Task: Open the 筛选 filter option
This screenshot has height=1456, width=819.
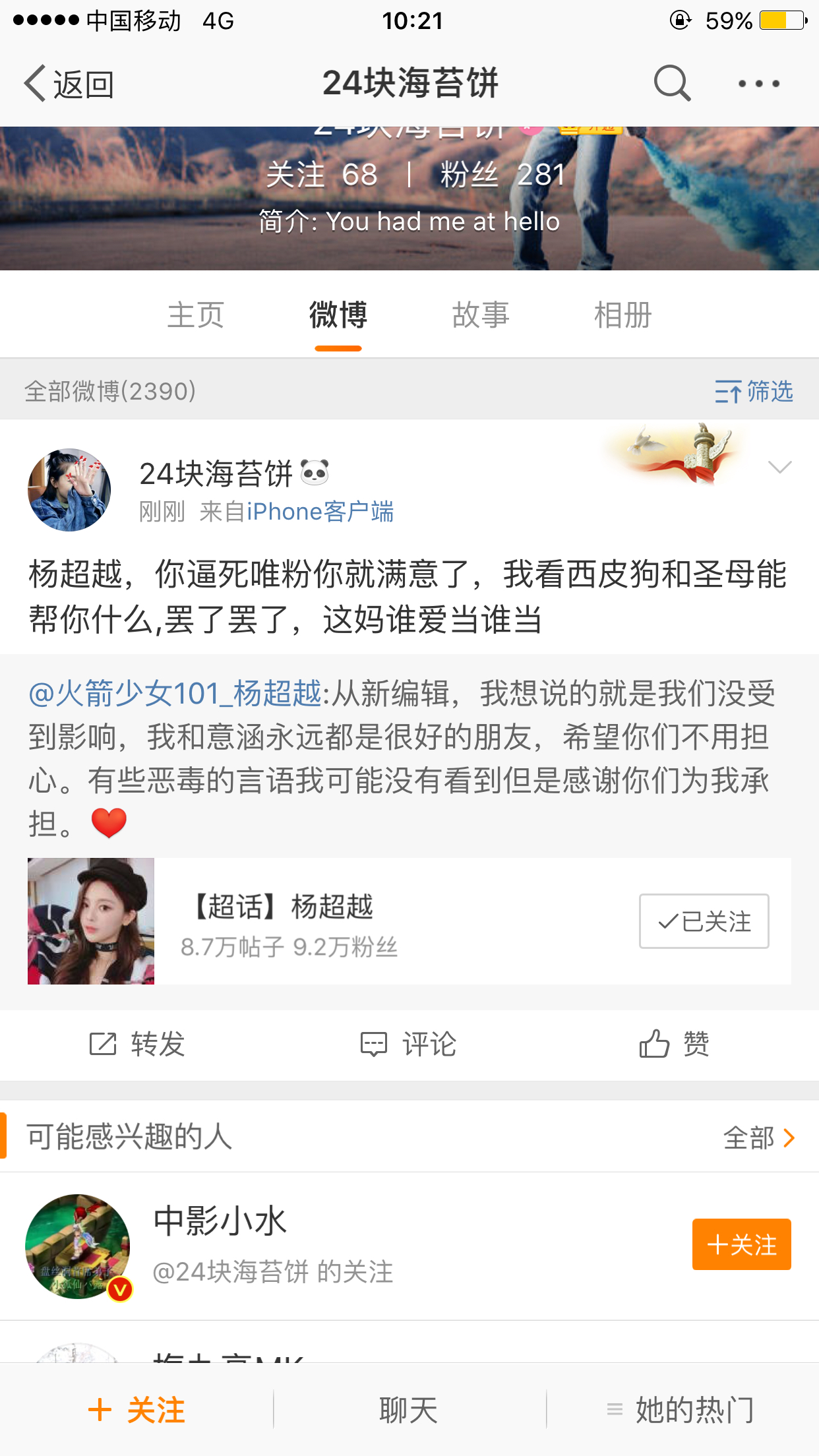Action: click(754, 391)
